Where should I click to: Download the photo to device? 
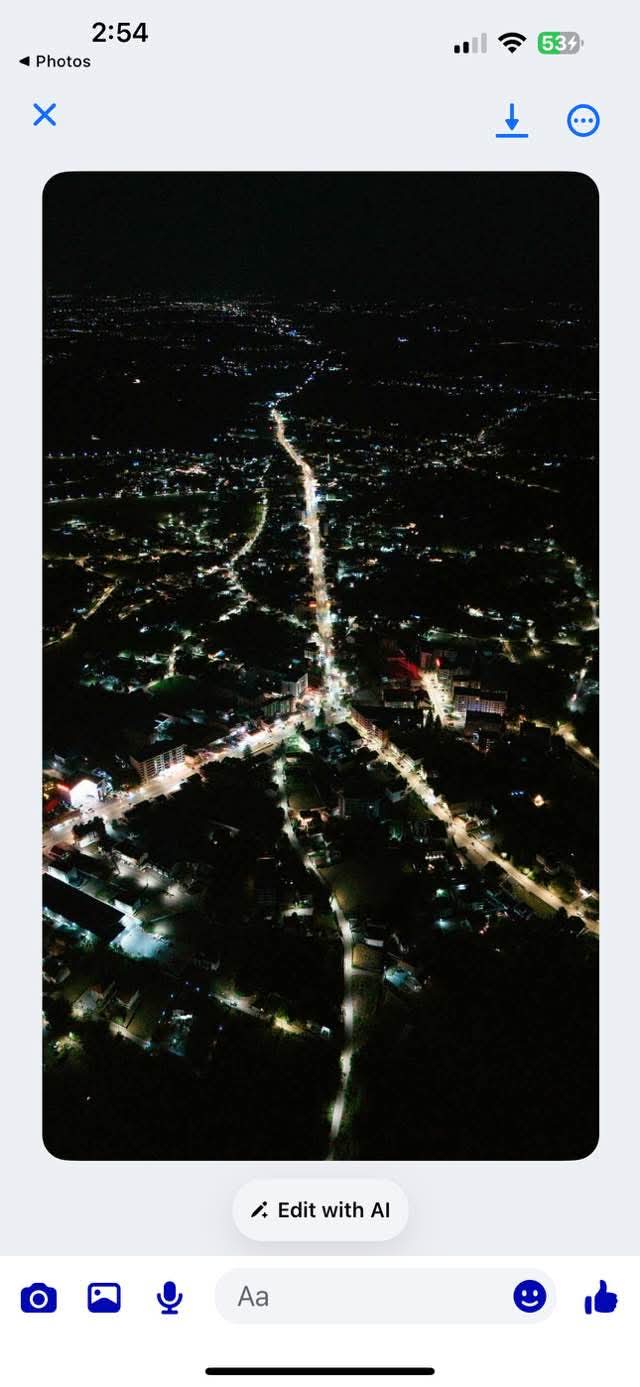(x=511, y=121)
